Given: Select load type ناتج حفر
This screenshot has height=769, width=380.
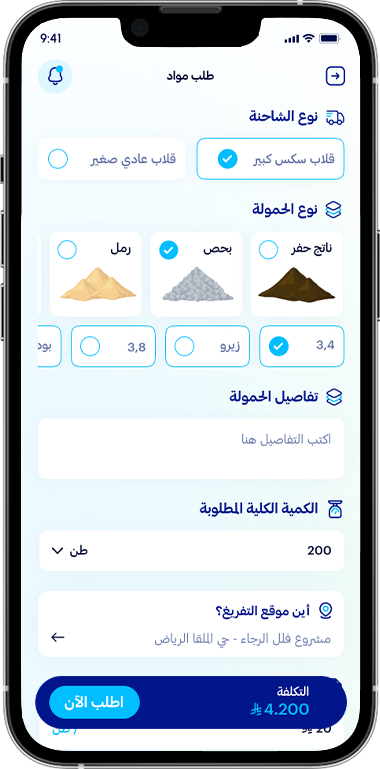Looking at the screenshot, I should 297,274.
